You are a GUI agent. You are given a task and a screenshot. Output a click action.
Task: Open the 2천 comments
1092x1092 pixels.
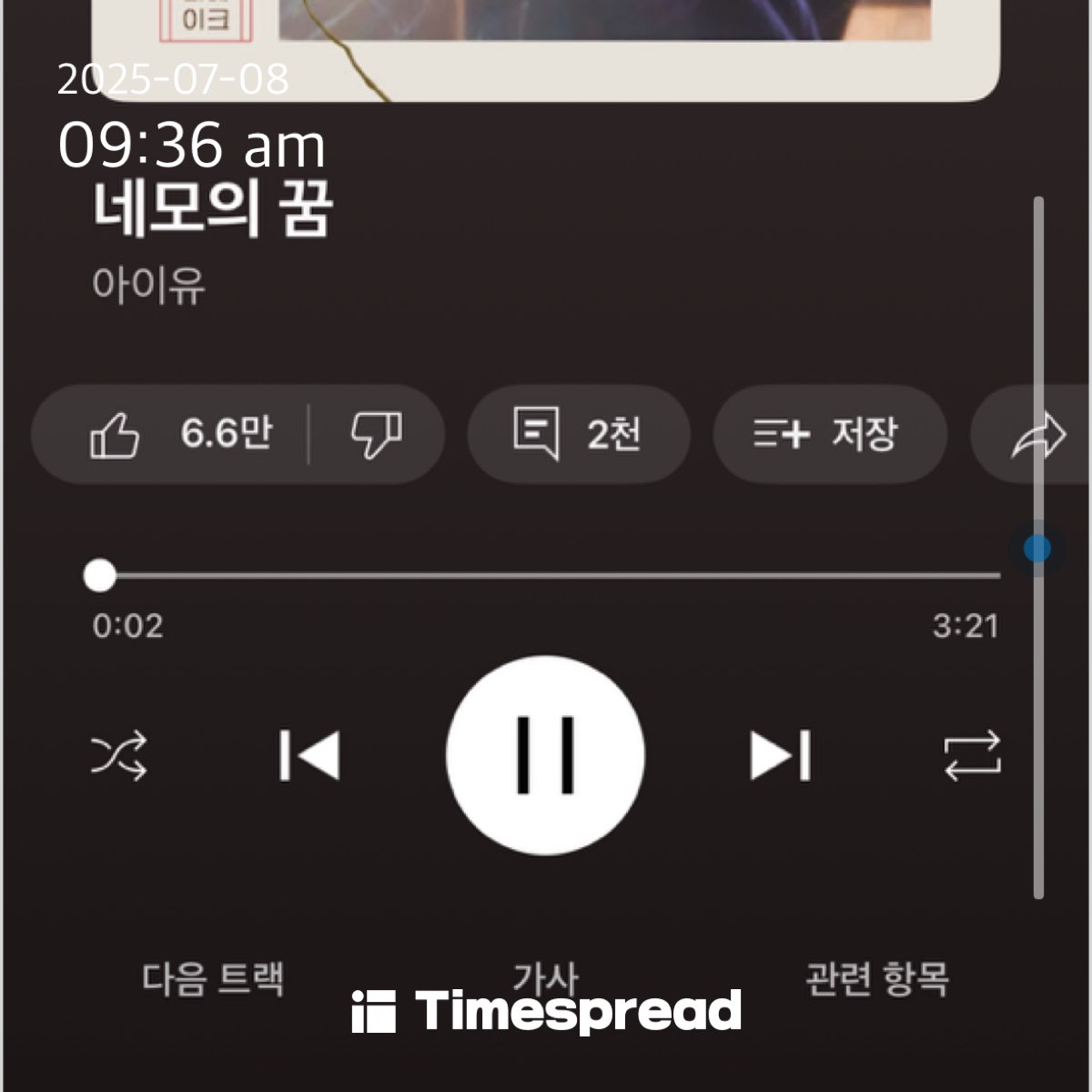(578, 434)
